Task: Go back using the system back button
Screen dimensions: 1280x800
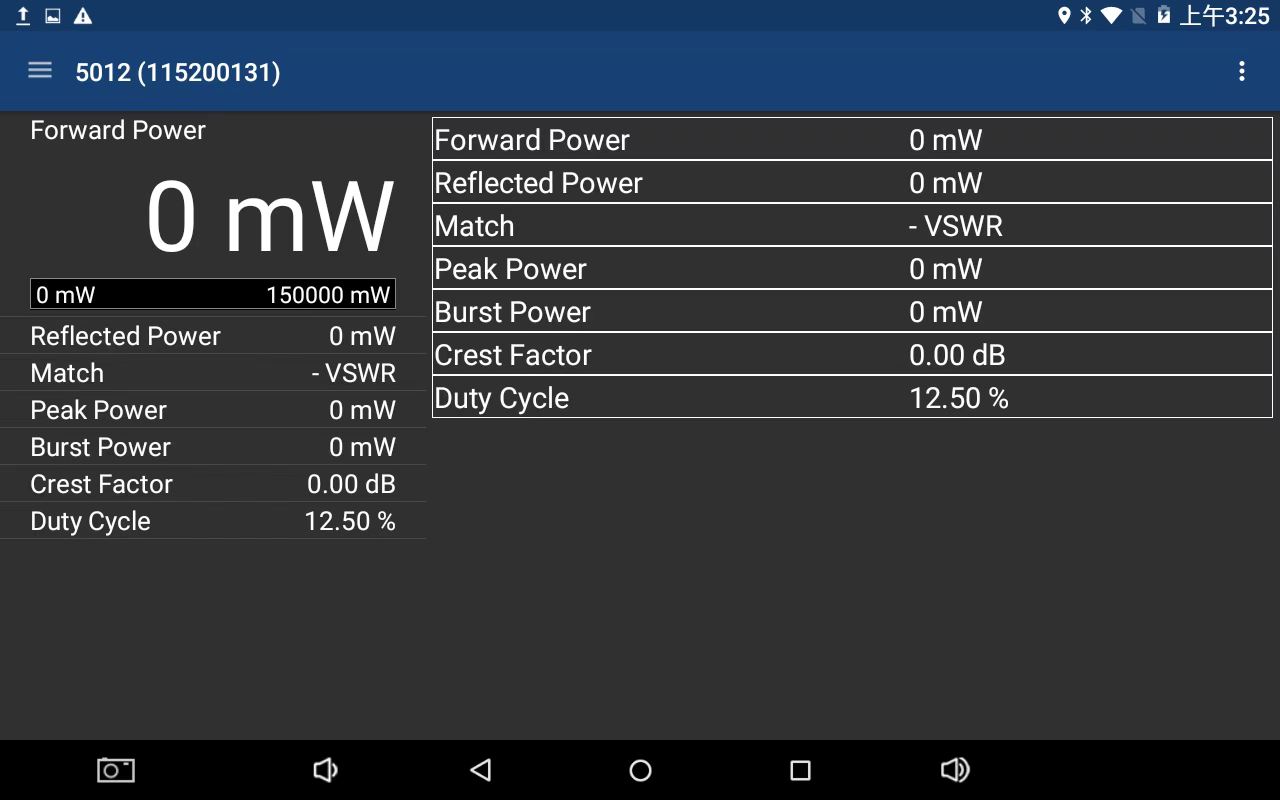Action: [481, 769]
